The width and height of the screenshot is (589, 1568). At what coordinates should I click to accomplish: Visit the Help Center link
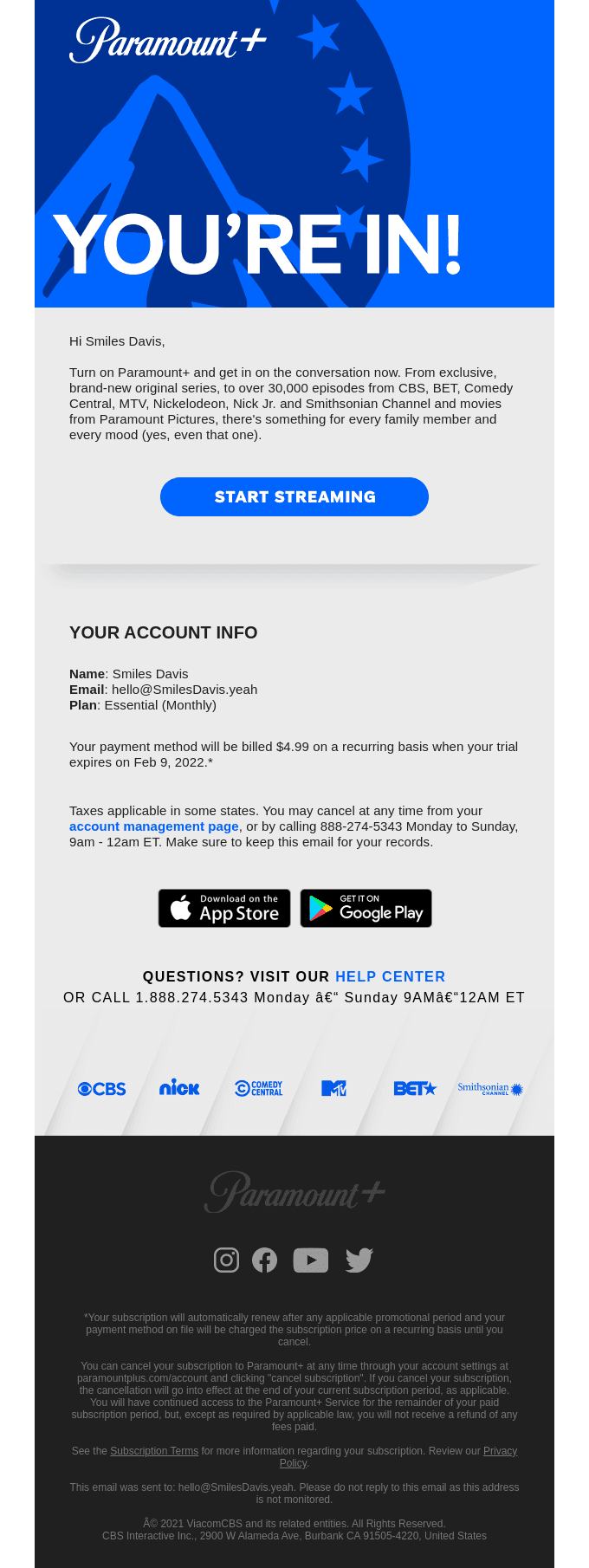[x=390, y=976]
